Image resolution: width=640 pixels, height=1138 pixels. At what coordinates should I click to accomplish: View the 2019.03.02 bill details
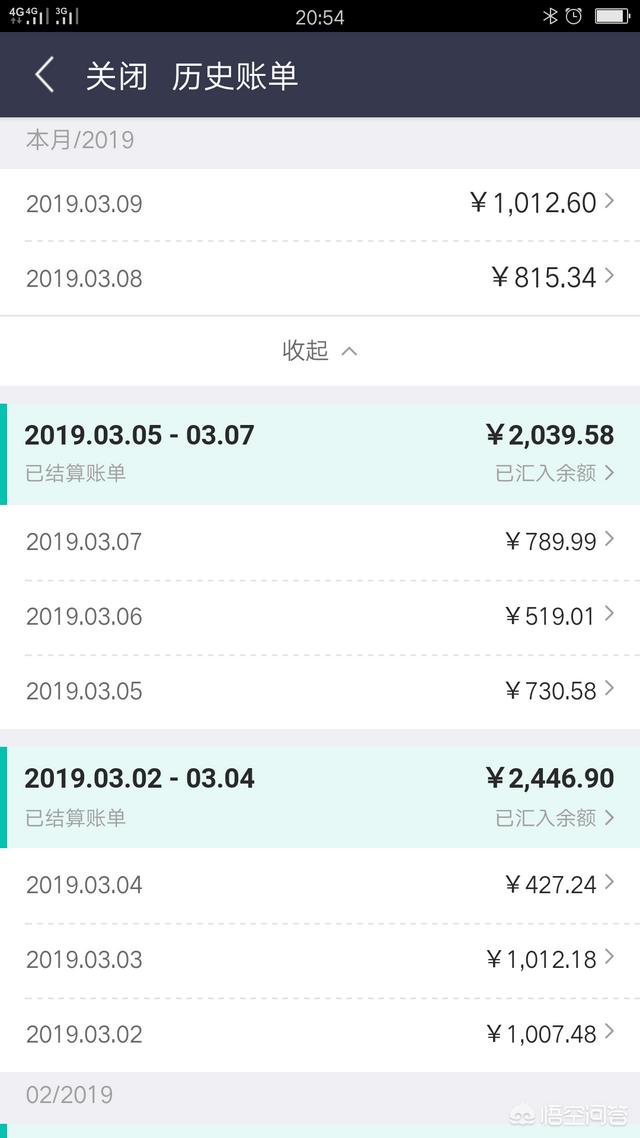click(320, 1034)
